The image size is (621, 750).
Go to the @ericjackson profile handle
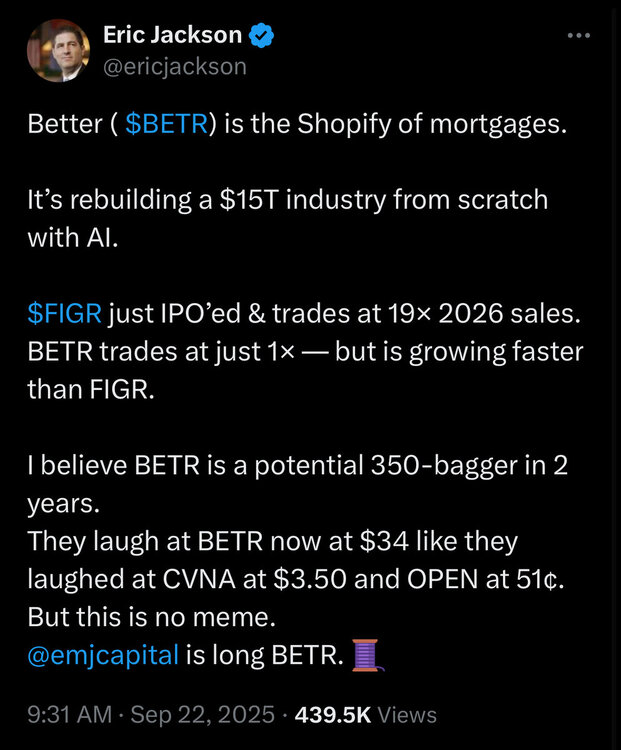pos(174,67)
